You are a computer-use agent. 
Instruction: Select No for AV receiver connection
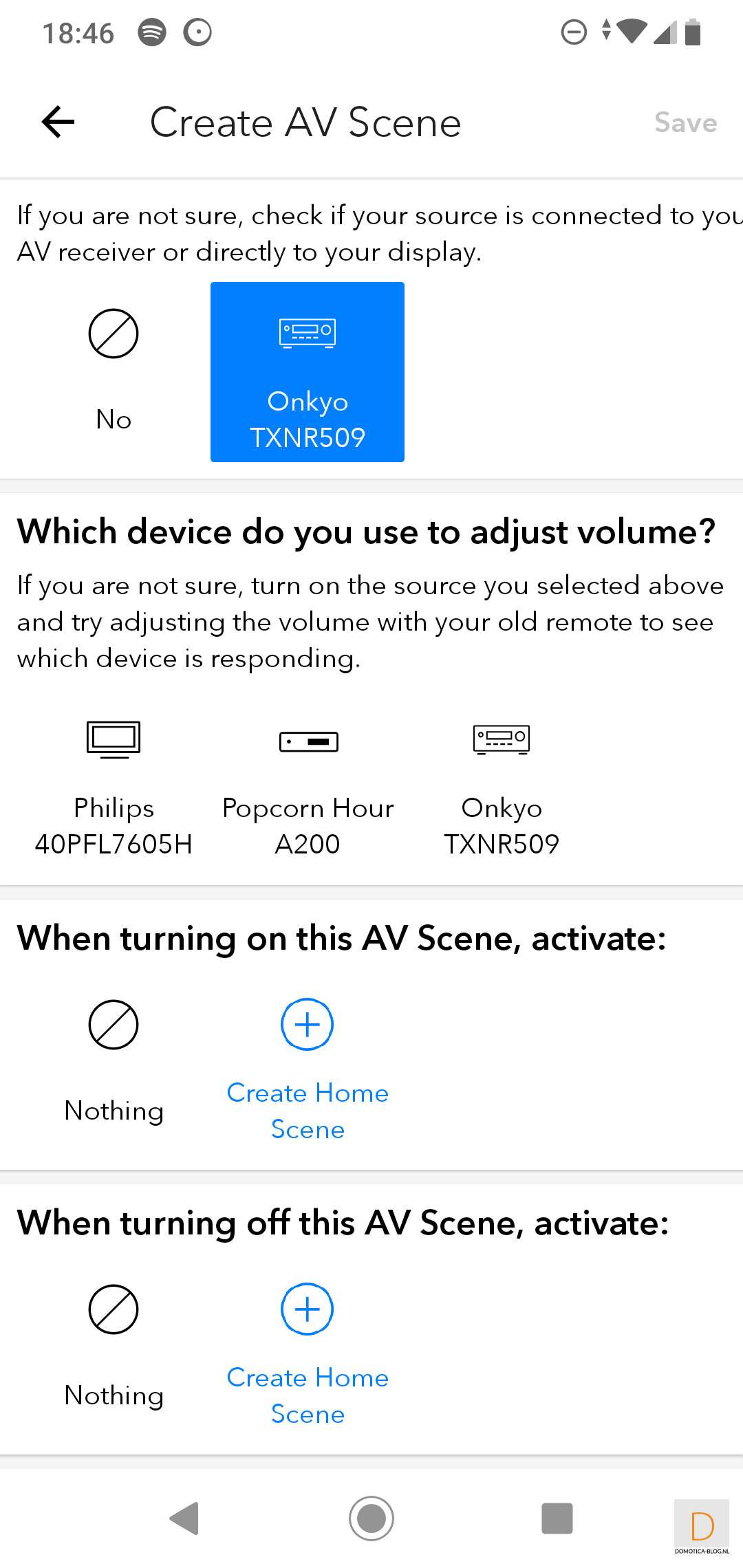click(114, 371)
